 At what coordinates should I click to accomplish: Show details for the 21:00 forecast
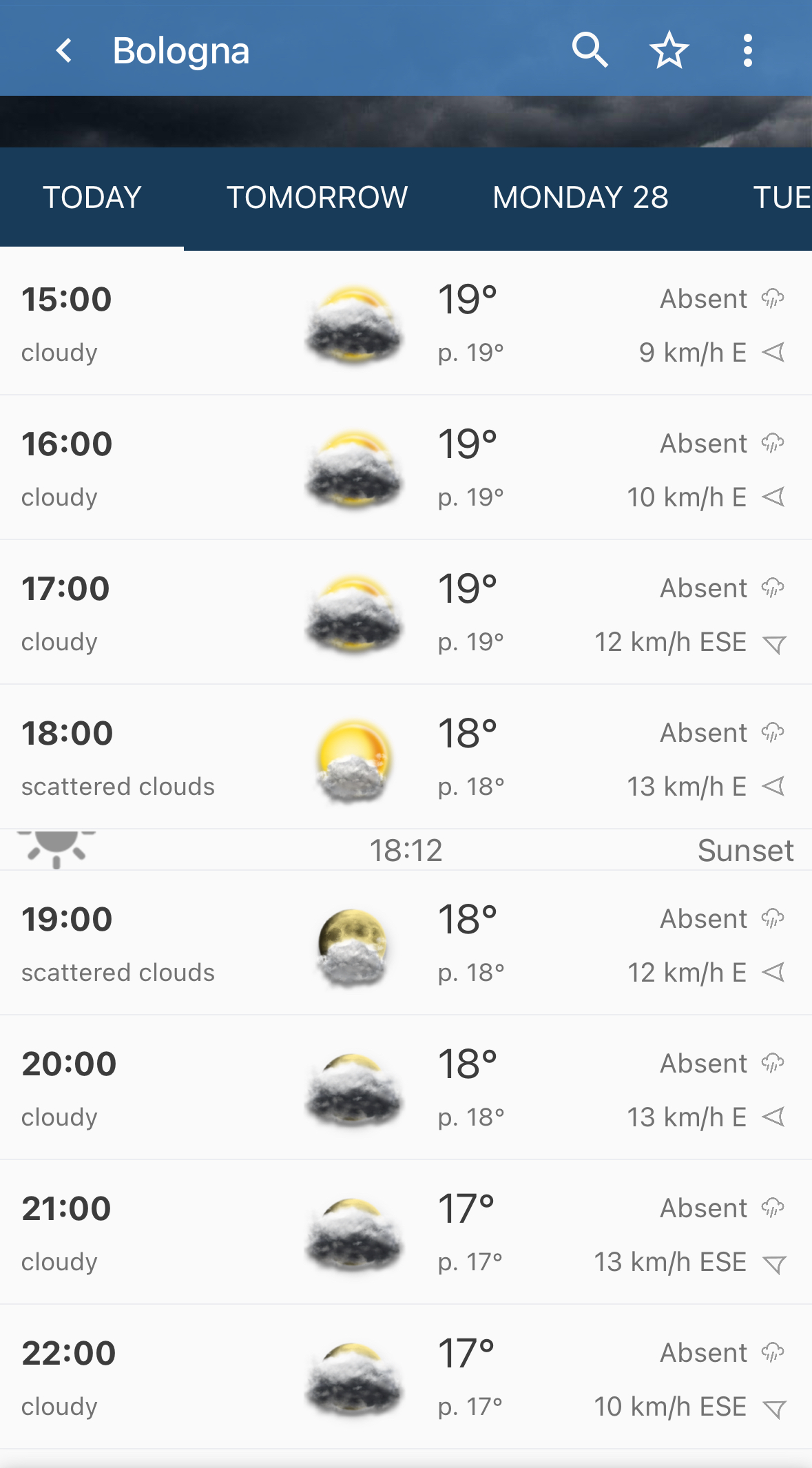(406, 1233)
